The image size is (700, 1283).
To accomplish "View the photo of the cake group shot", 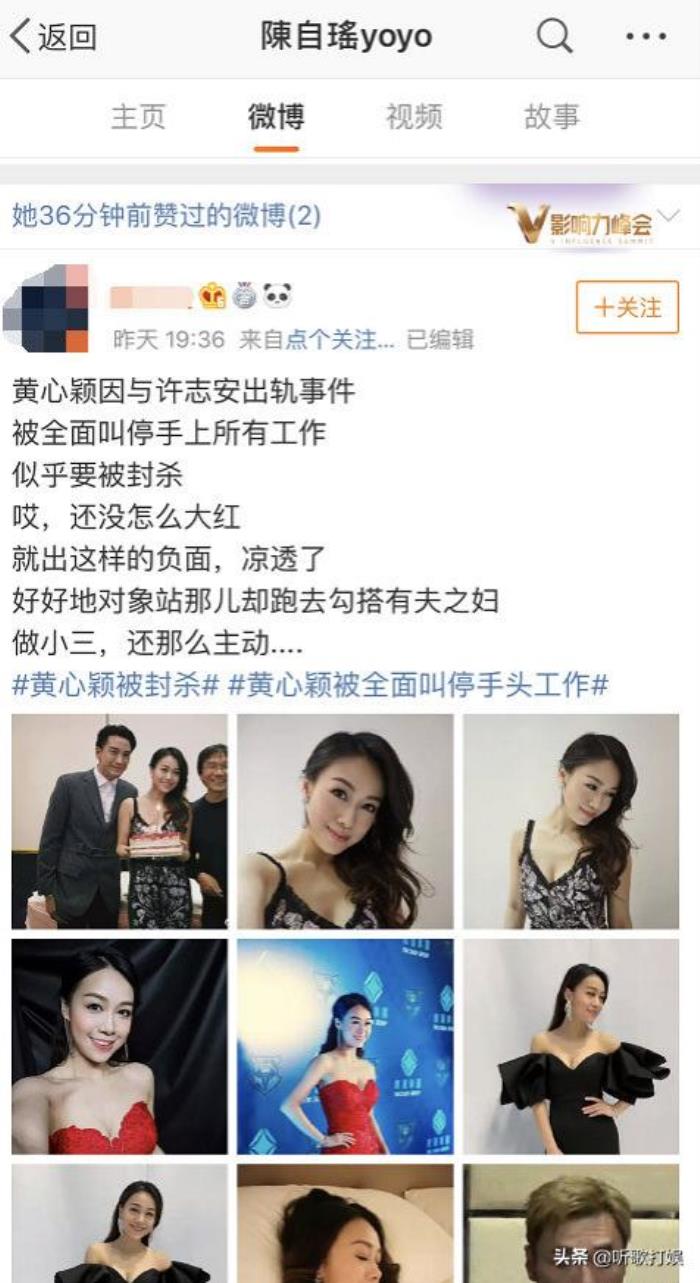I will tap(119, 821).
